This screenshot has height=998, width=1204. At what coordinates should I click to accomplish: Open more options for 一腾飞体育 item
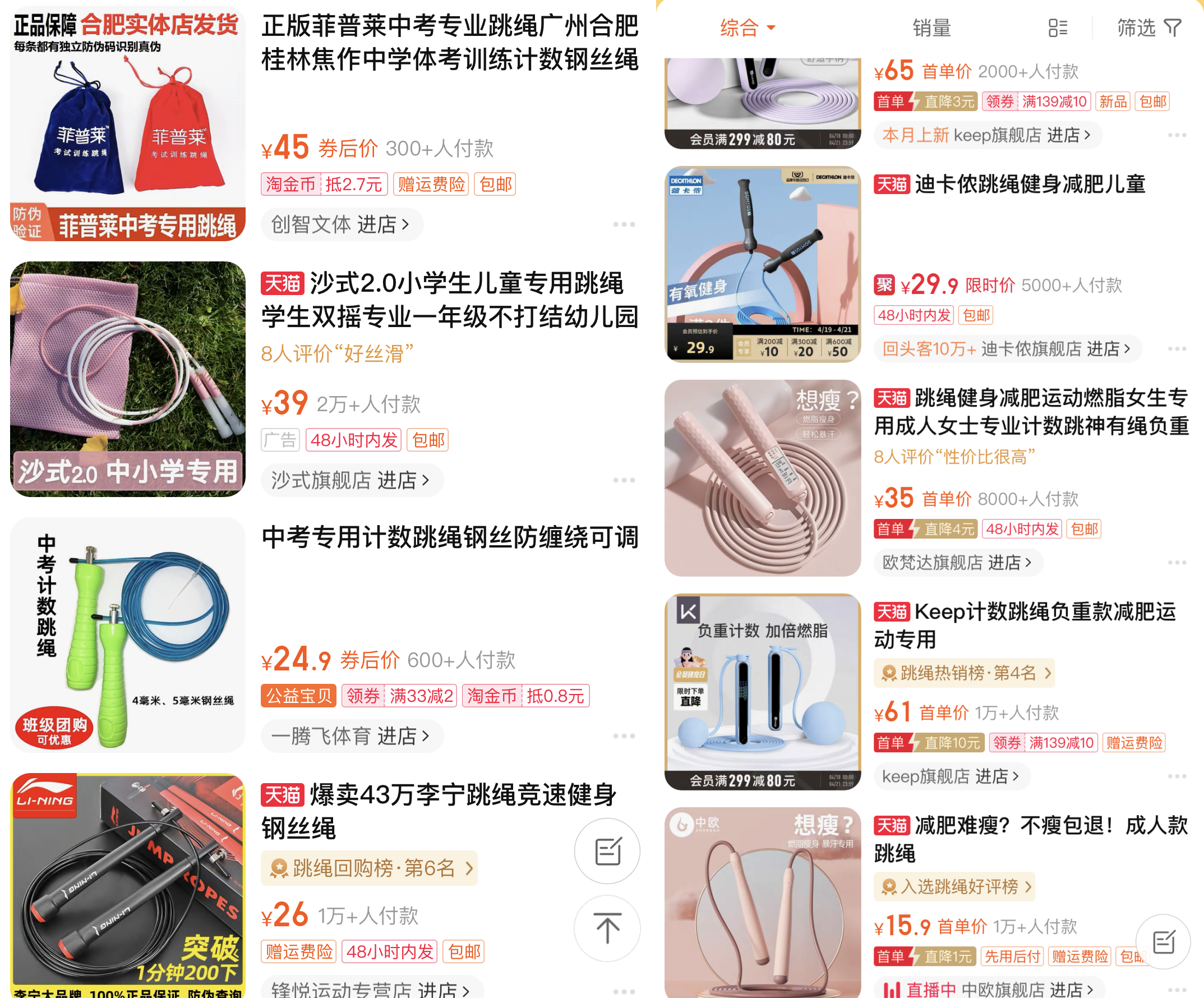click(x=623, y=736)
